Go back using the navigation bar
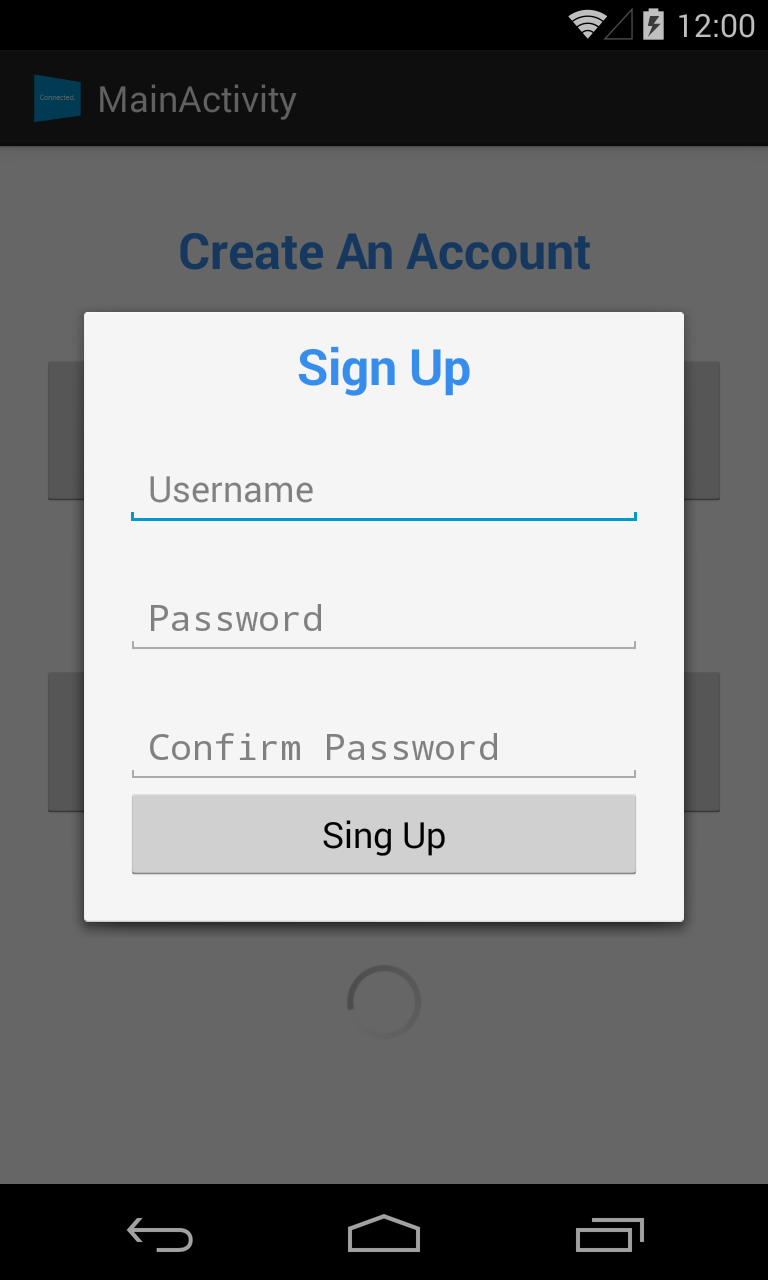Viewport: 768px width, 1280px height. 160,1234
